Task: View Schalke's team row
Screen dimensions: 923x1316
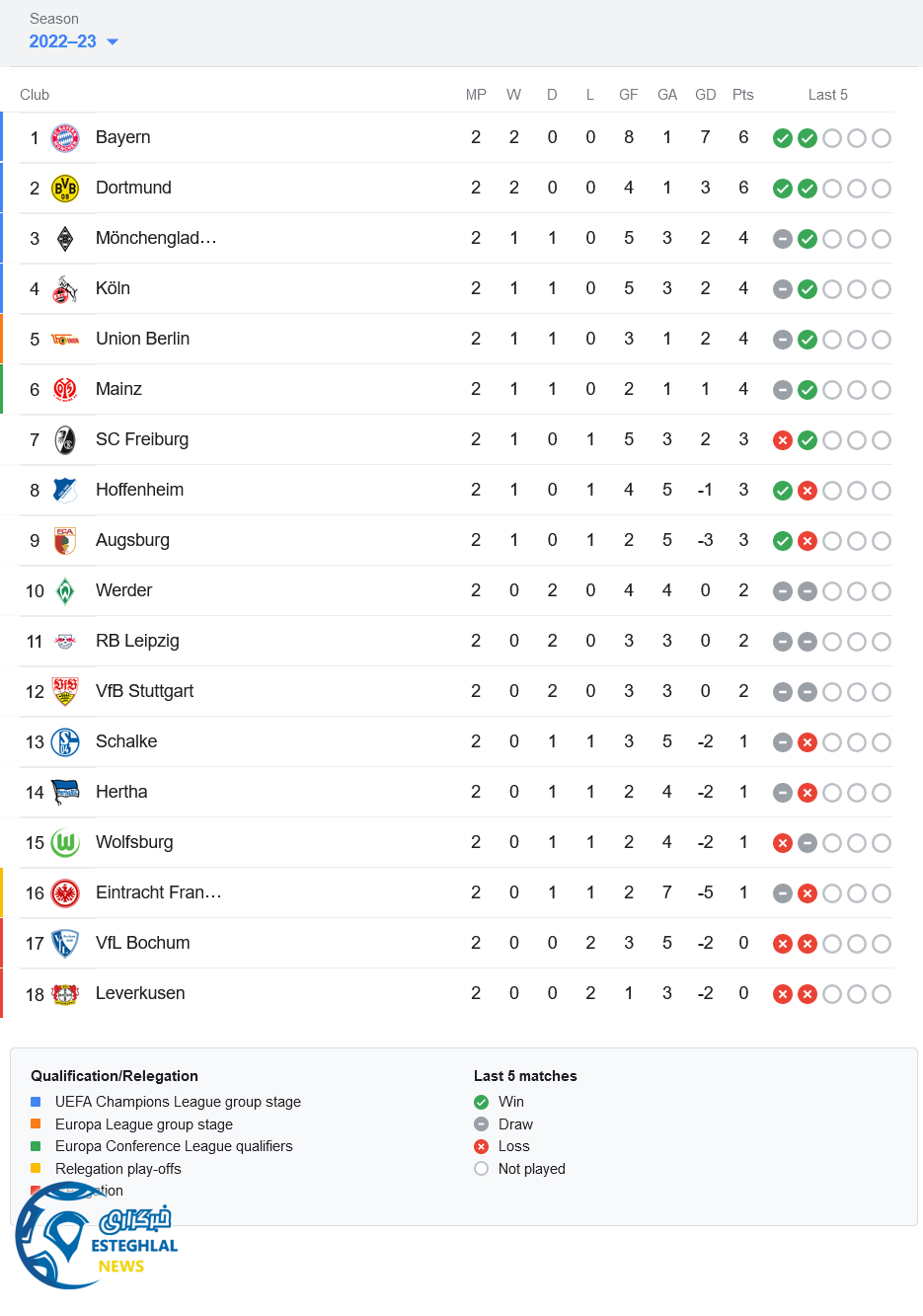Action: (x=125, y=741)
